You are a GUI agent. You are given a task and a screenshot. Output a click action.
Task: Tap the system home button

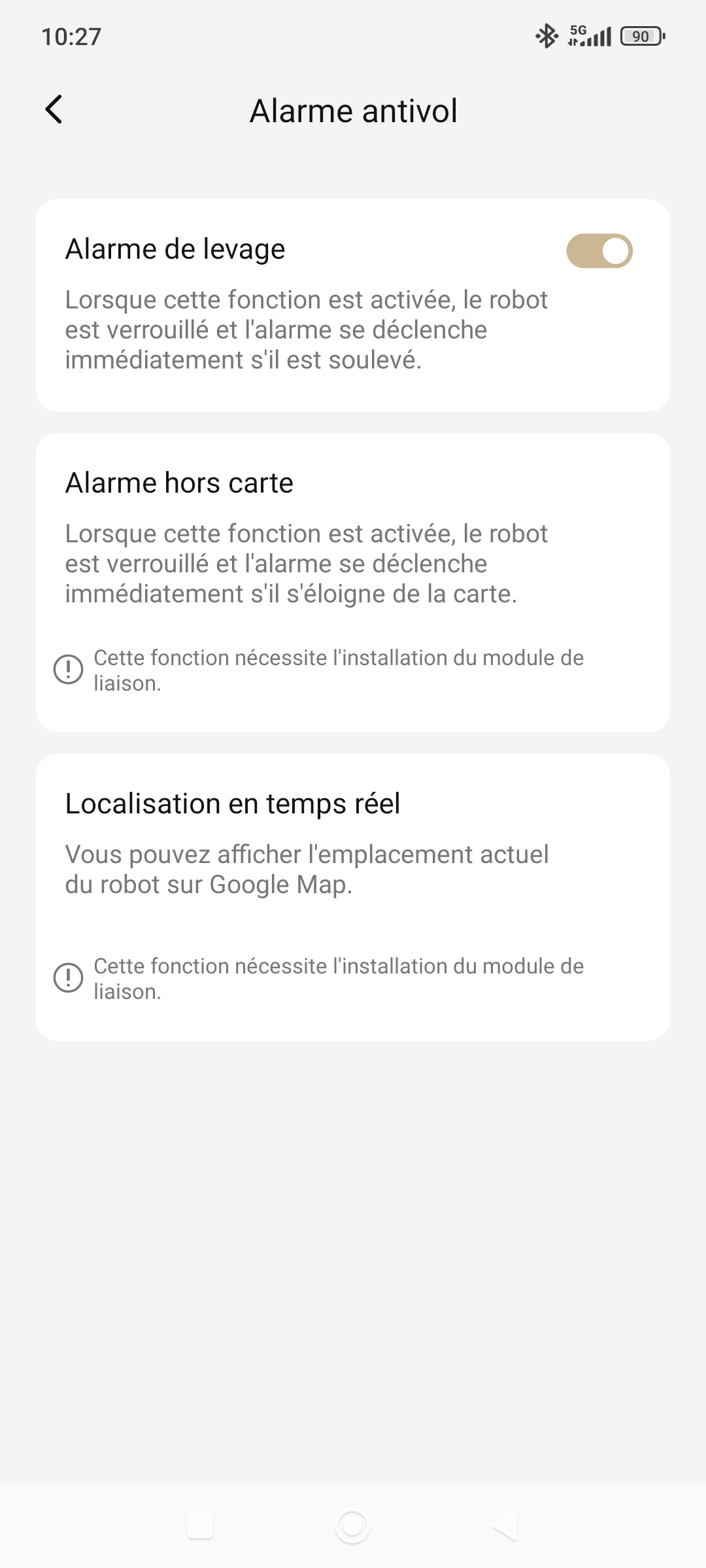point(352,1526)
